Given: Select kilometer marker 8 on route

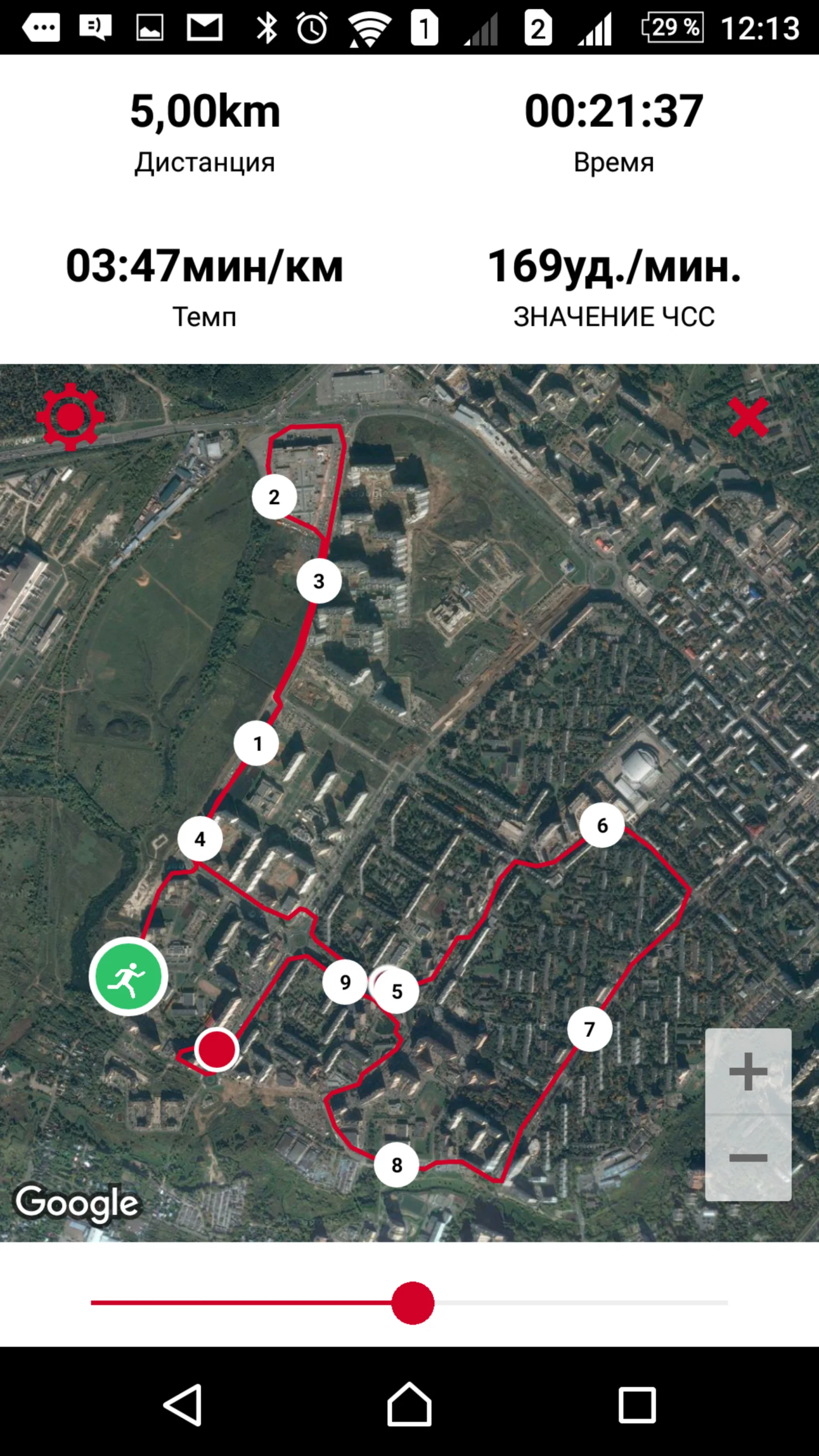Looking at the screenshot, I should [x=396, y=1165].
